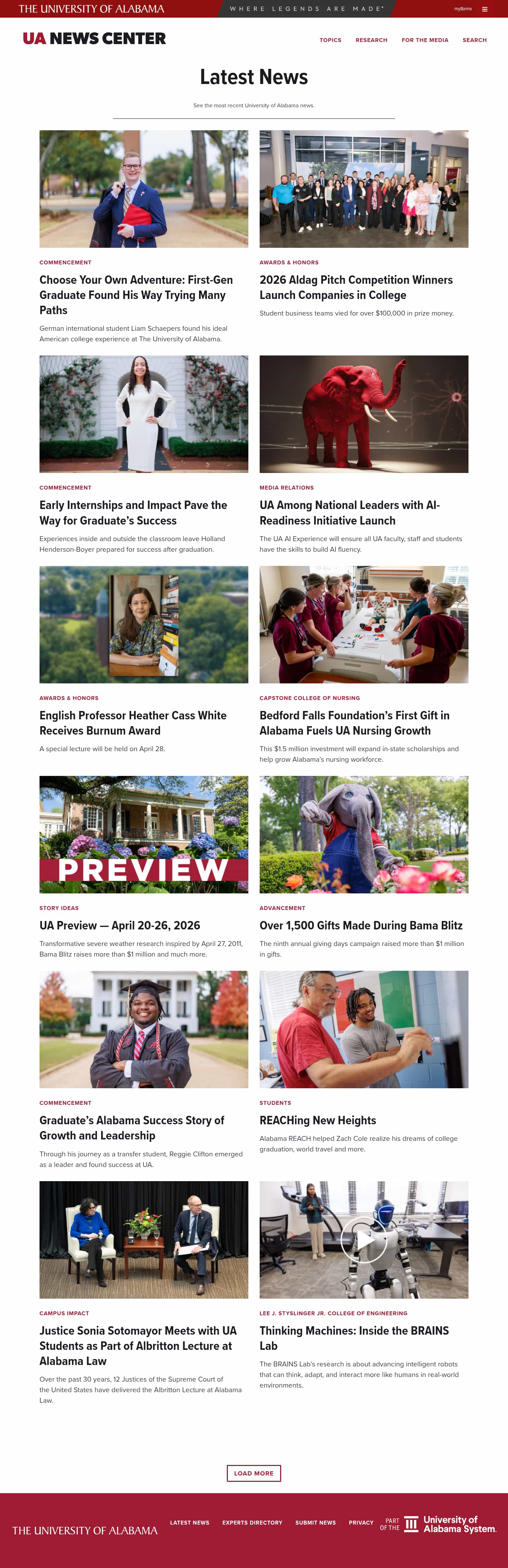Viewport: 508px width, 1568px height.
Task: Open Experts Directory in the footer
Action: coord(252,1522)
